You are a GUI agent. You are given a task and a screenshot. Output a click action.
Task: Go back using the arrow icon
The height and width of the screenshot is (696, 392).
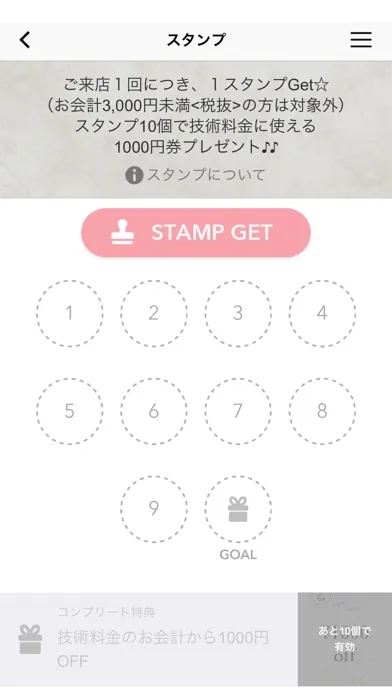coord(25,40)
